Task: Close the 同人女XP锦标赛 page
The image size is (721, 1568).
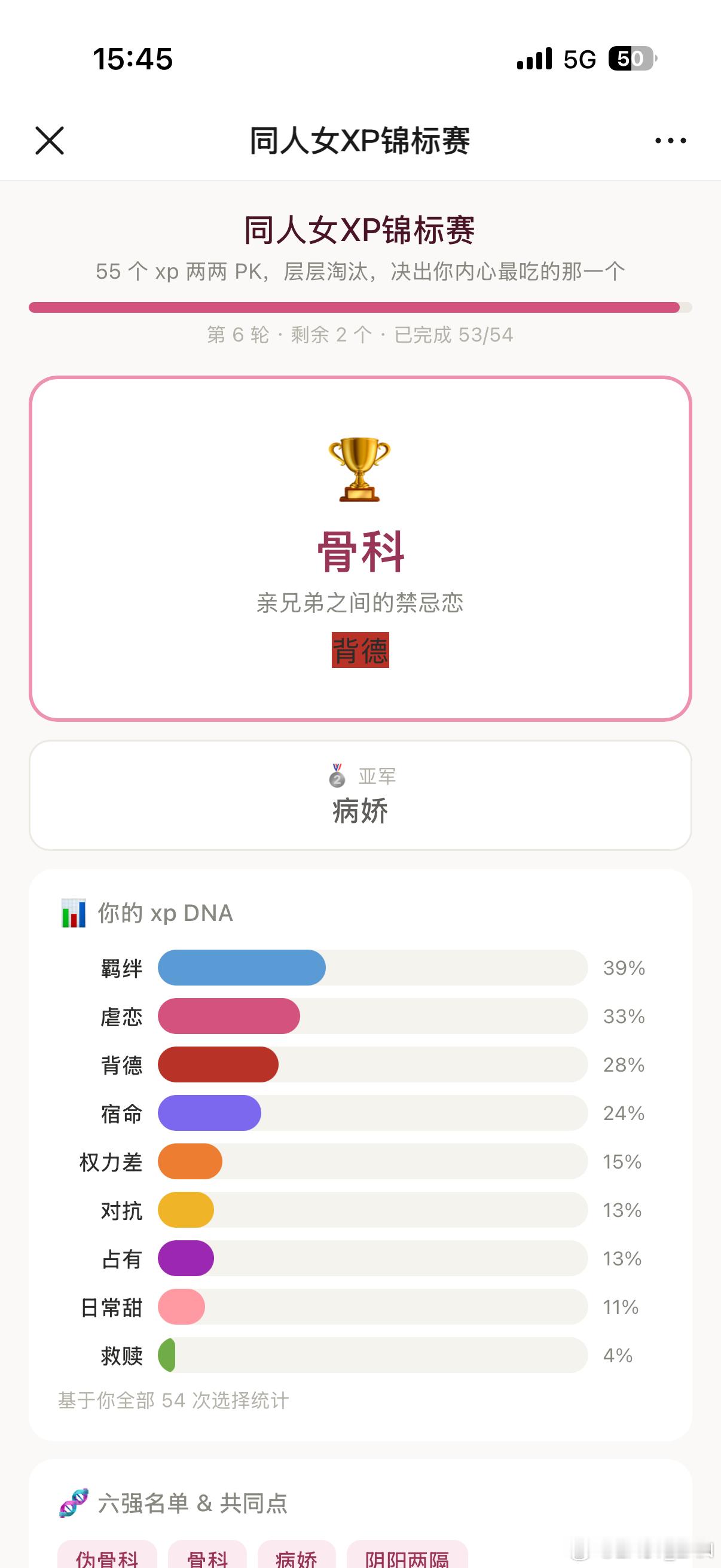Action: (x=49, y=141)
